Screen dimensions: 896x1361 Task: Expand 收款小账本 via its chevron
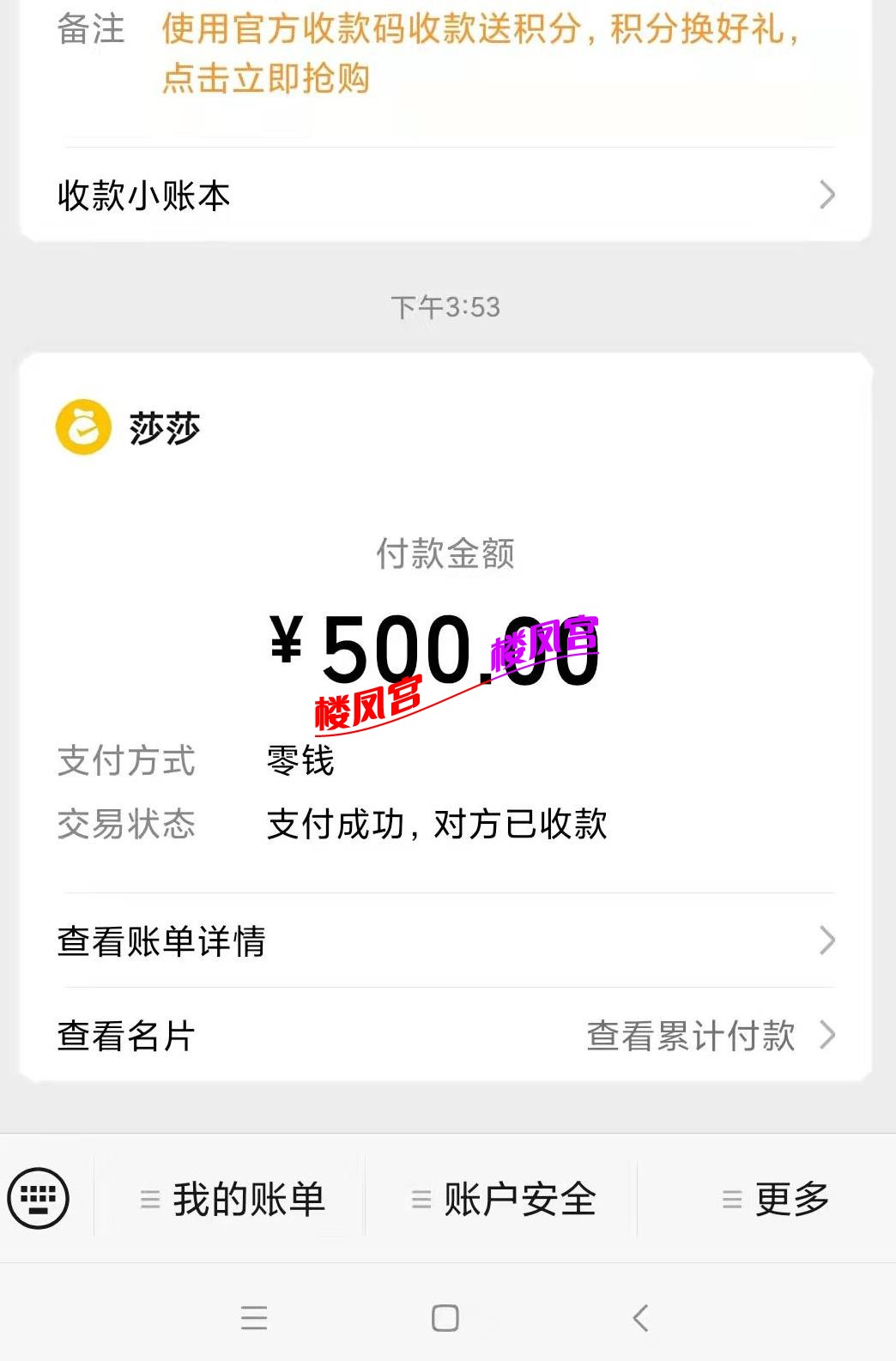(x=826, y=196)
